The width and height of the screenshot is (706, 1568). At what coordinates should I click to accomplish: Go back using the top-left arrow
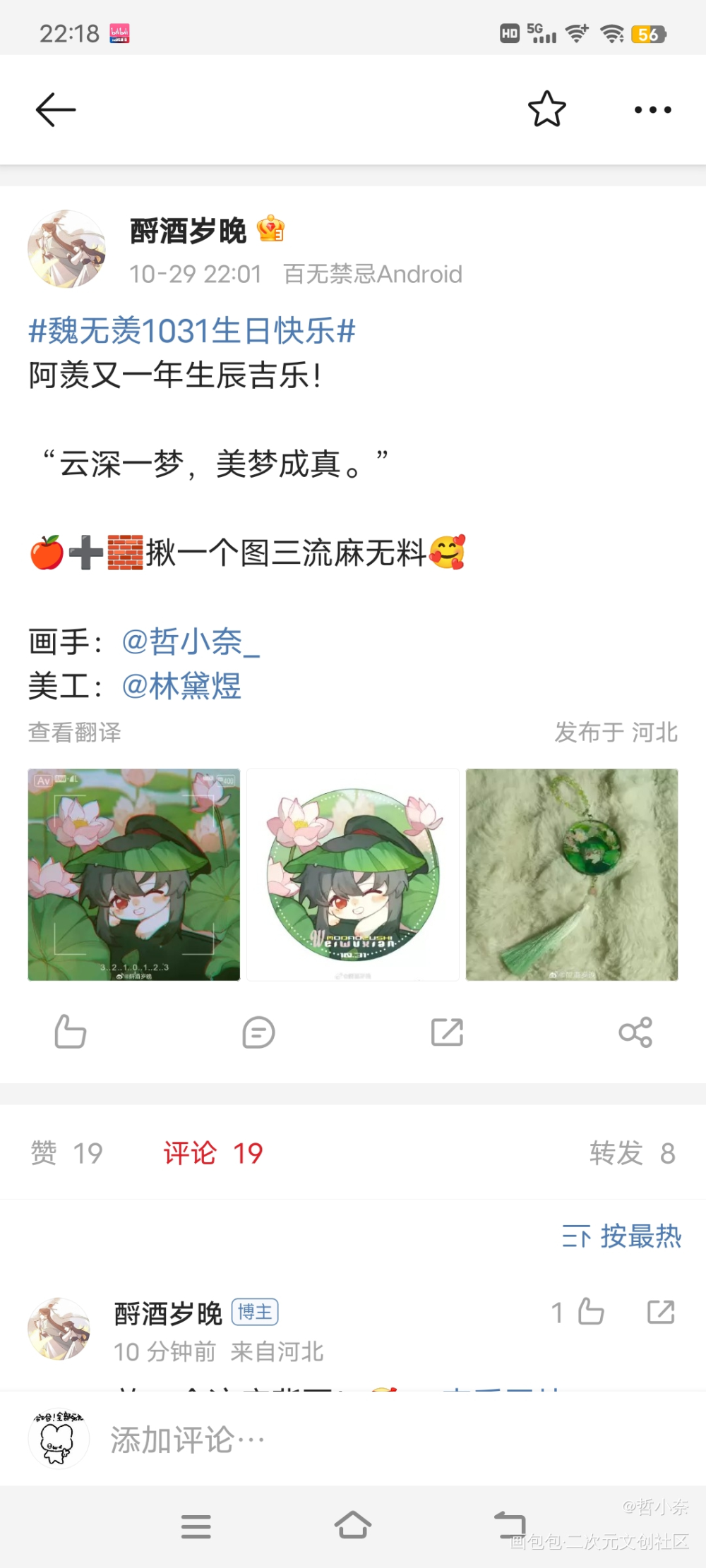(56, 109)
